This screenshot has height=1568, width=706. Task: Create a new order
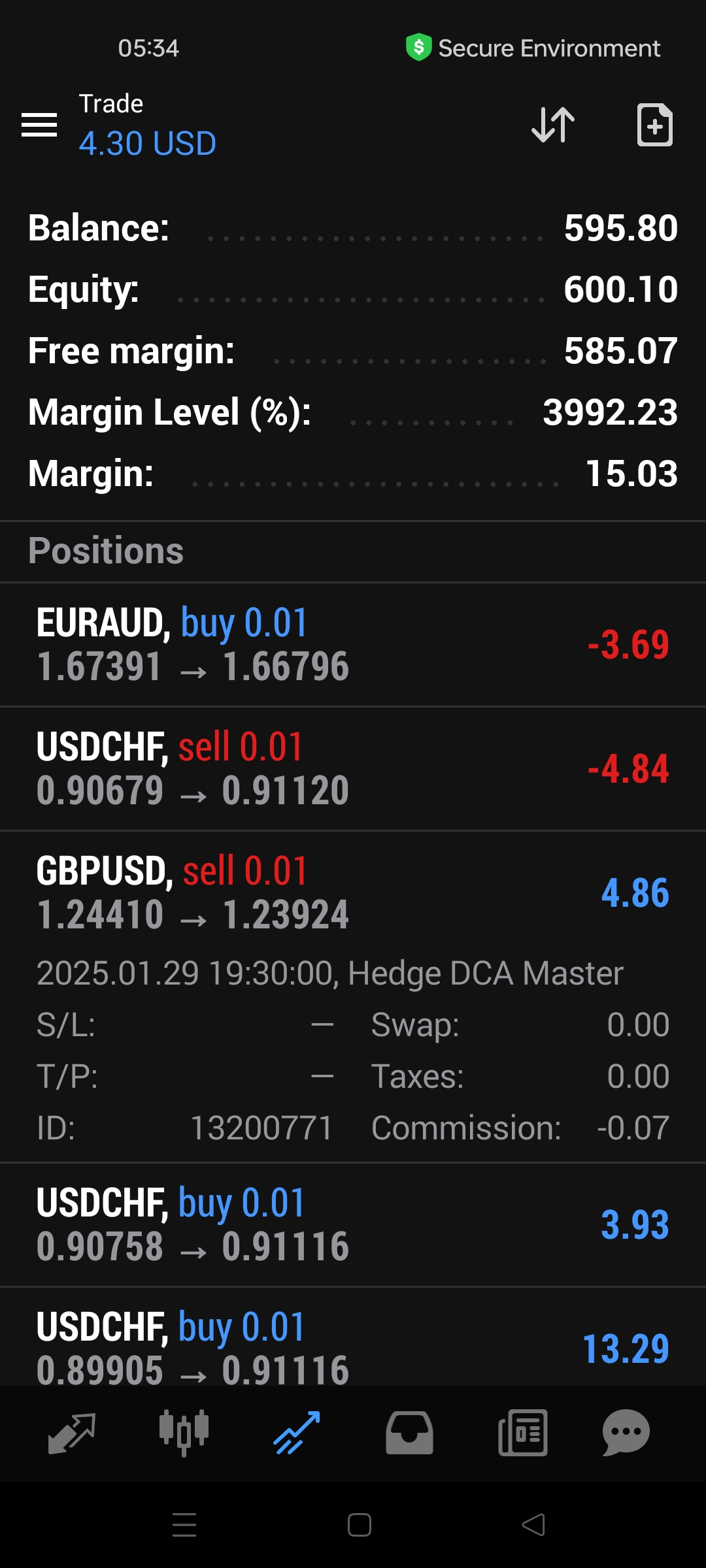click(x=654, y=124)
